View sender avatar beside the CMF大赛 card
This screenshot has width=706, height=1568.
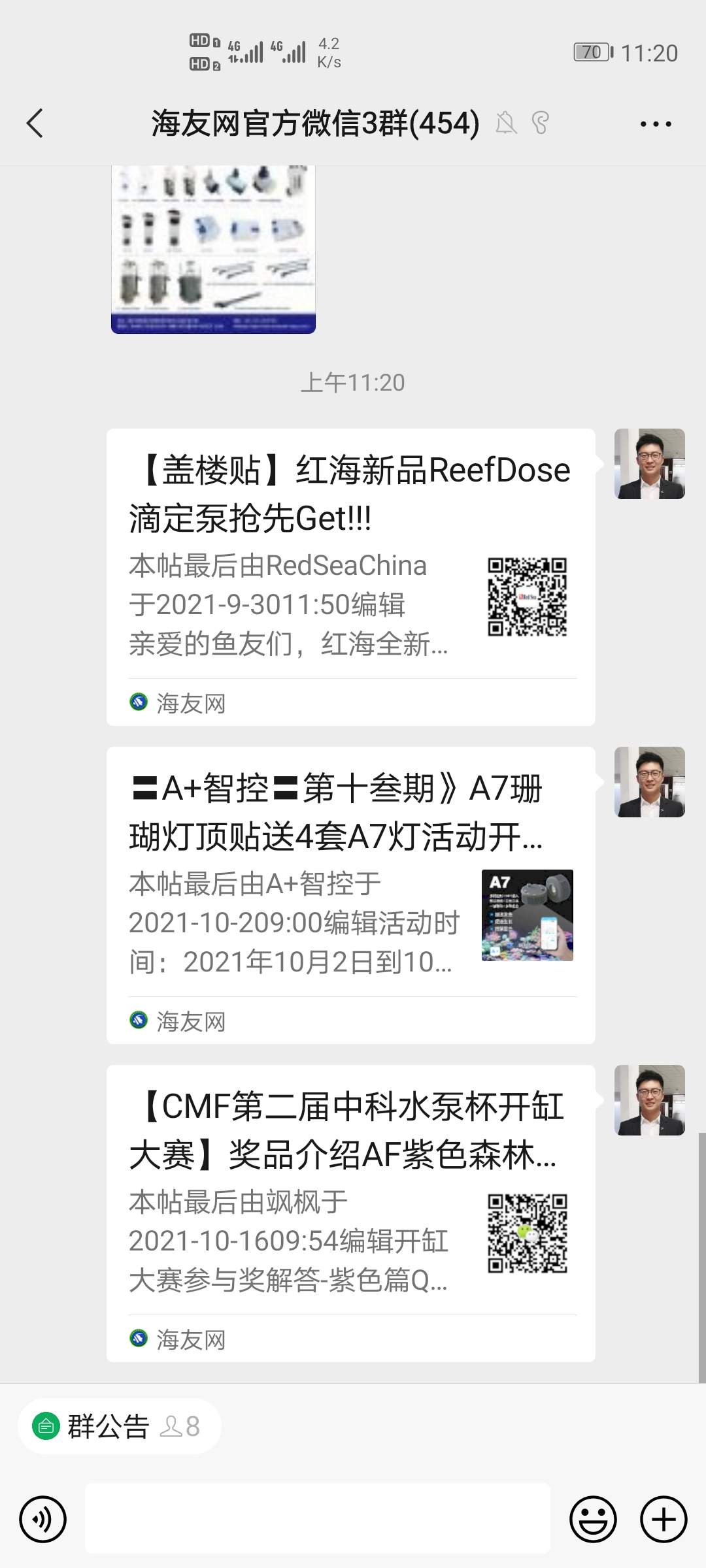click(649, 1100)
